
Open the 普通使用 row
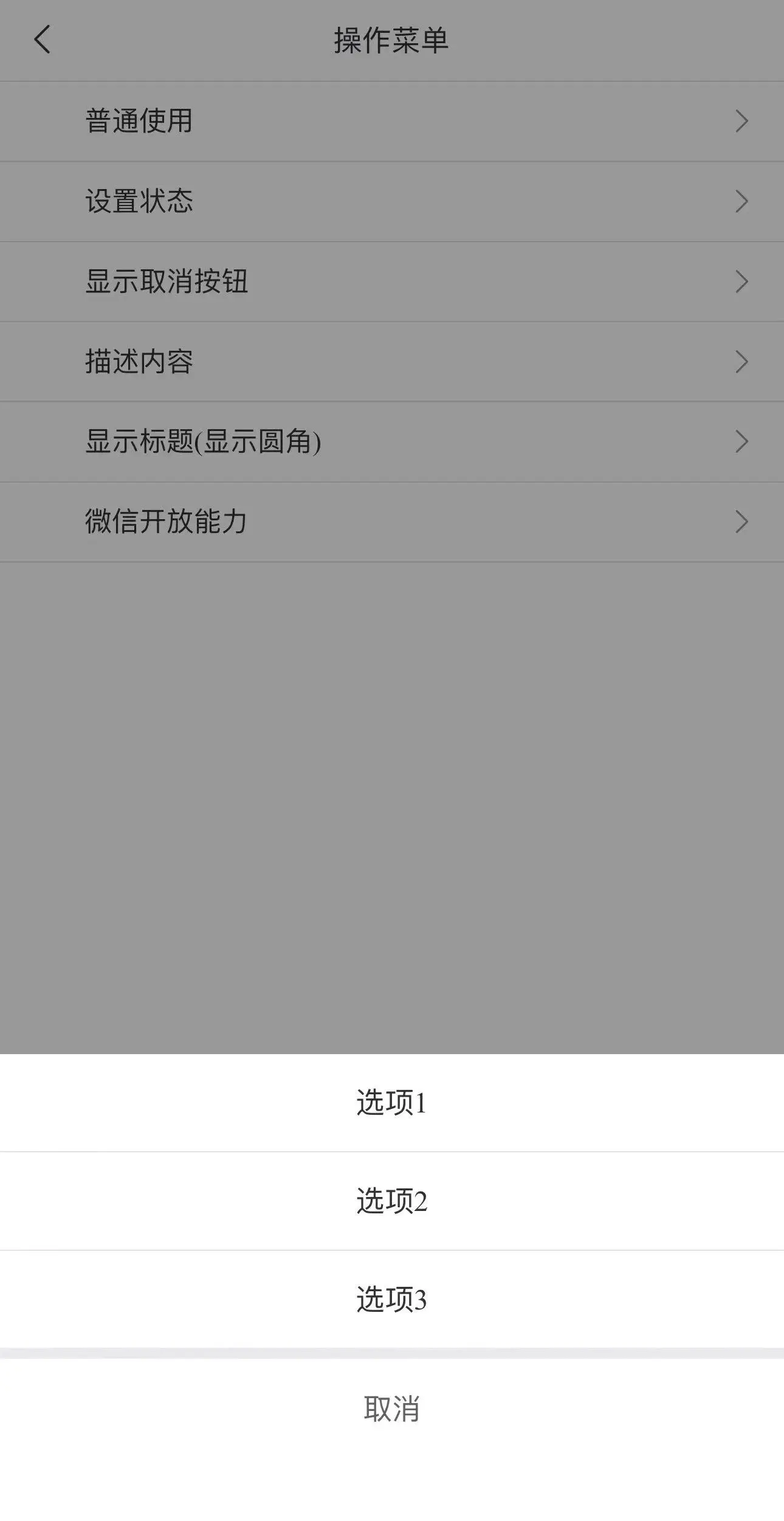392,121
